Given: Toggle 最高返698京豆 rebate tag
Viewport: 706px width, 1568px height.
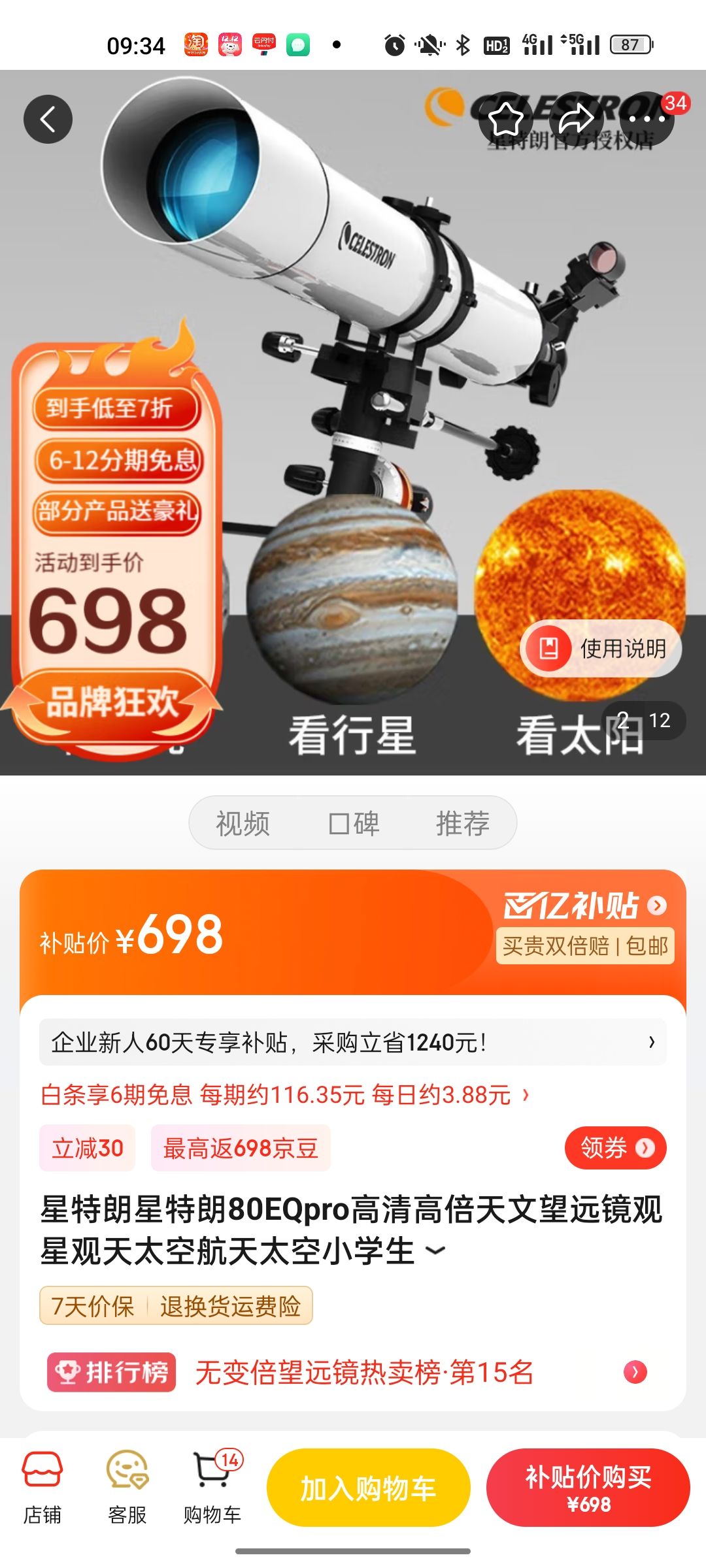Looking at the screenshot, I should click(x=240, y=1148).
